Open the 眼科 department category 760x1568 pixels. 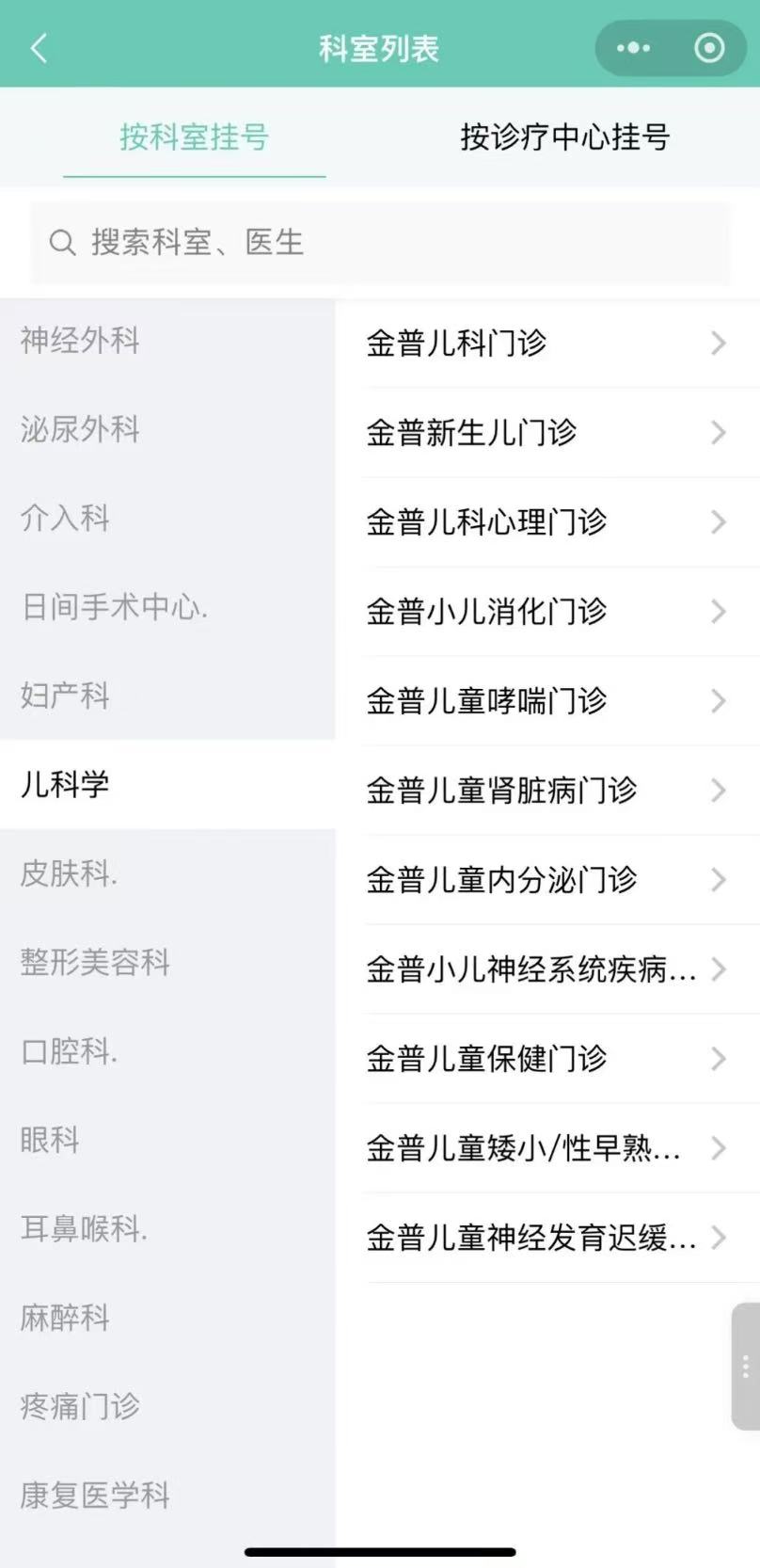tap(51, 1140)
